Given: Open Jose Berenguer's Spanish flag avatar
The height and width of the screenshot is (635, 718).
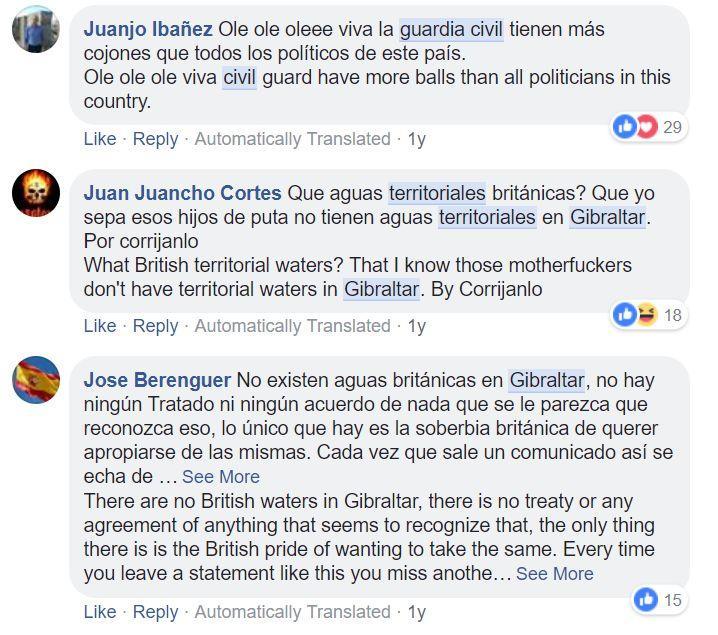Looking at the screenshot, I should 36,380.
